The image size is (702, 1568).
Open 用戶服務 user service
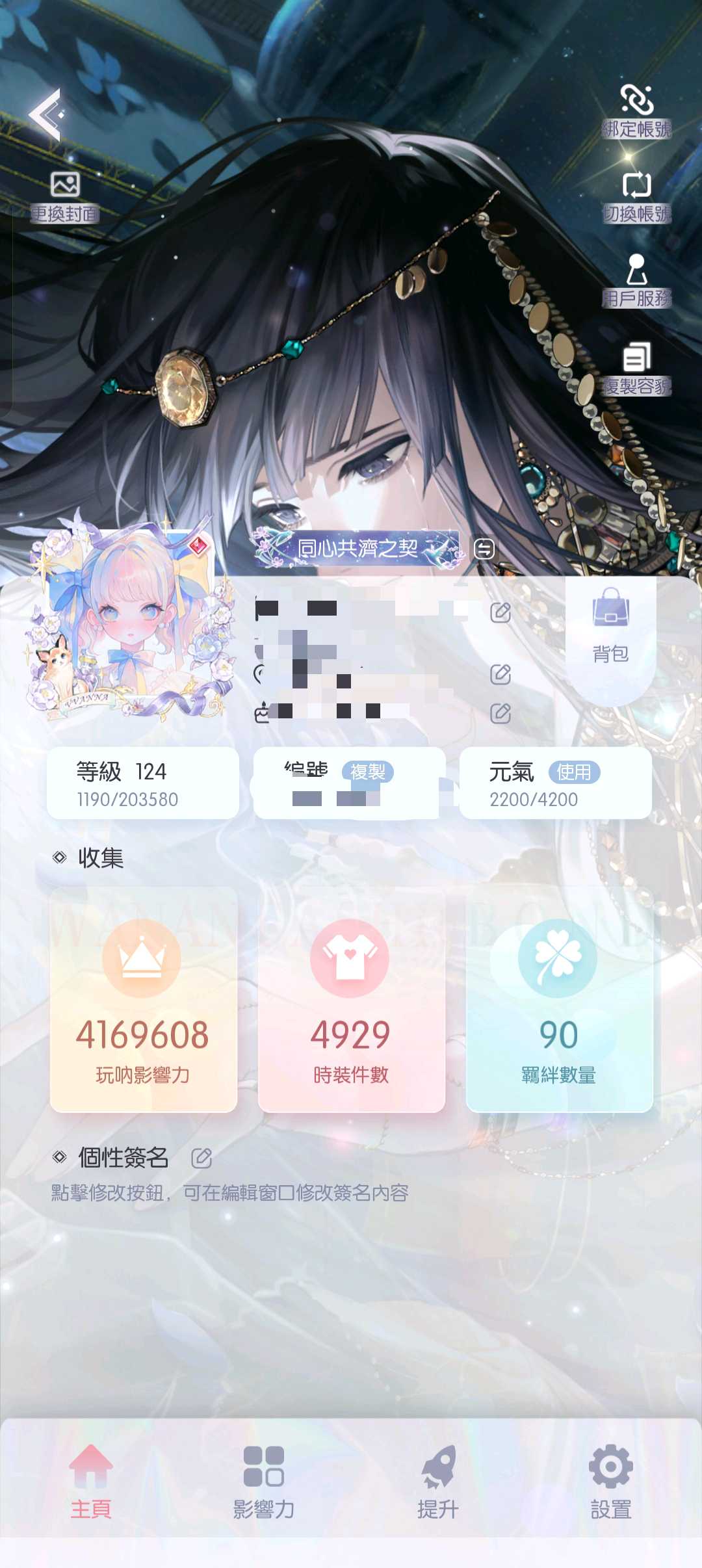636,281
